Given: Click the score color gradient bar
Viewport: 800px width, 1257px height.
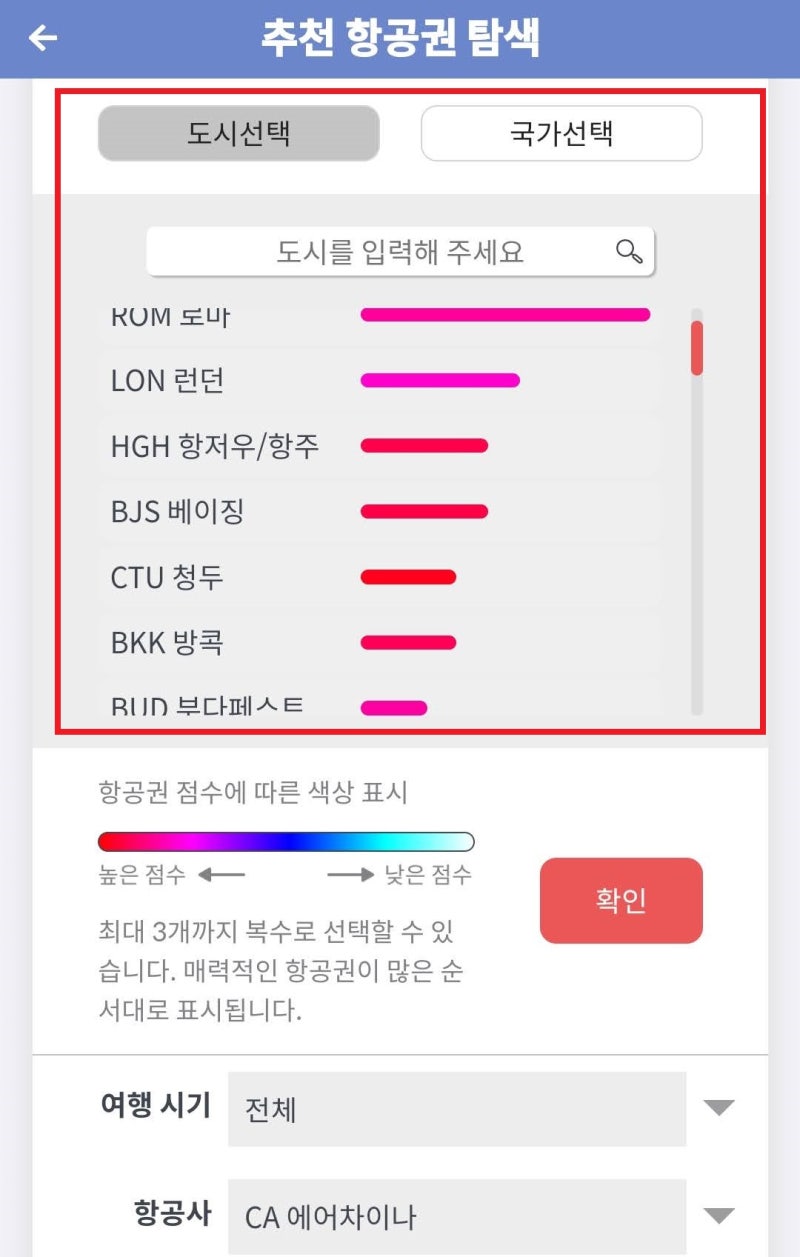Looking at the screenshot, I should click(285, 839).
